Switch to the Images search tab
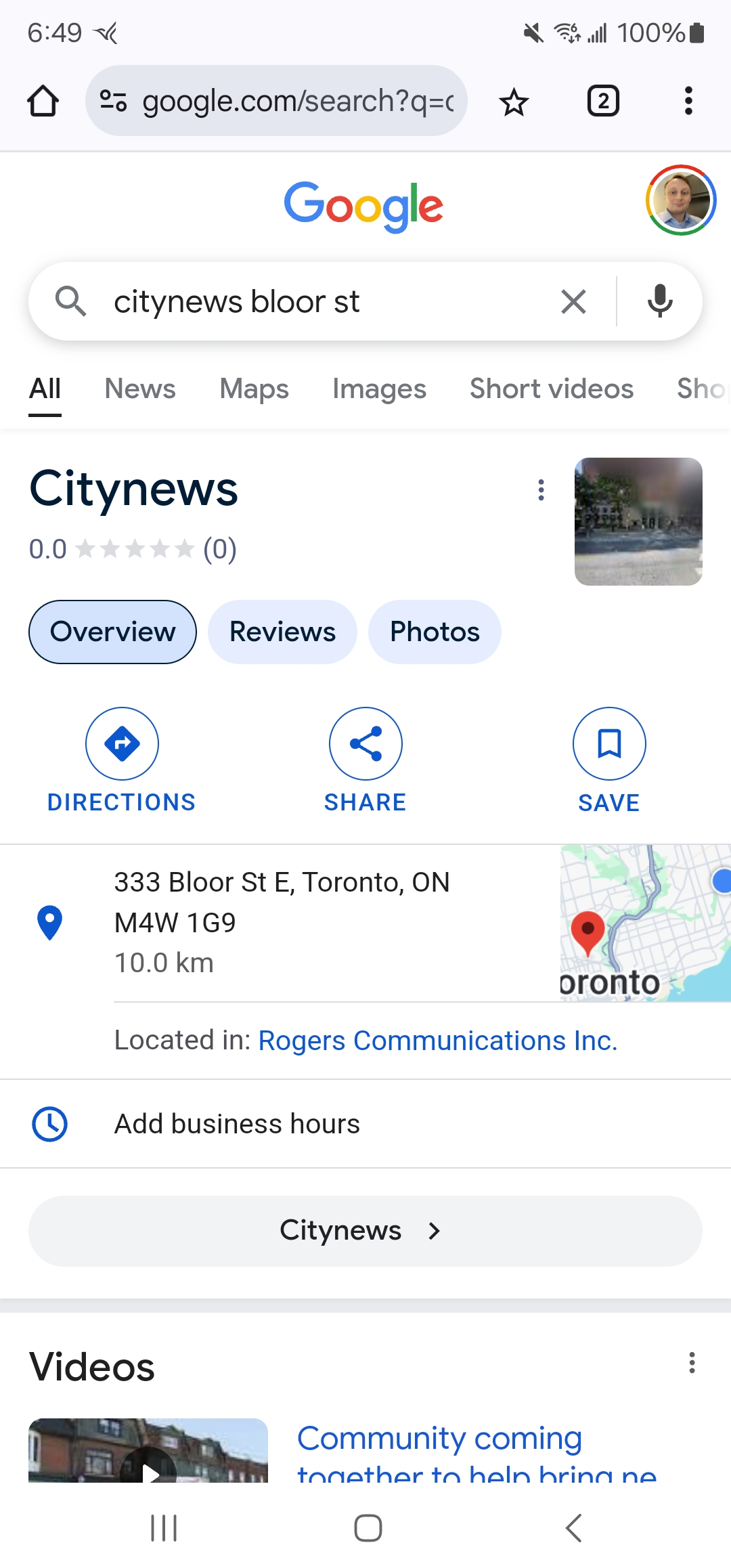Image resolution: width=731 pixels, height=1568 pixels. [x=378, y=389]
